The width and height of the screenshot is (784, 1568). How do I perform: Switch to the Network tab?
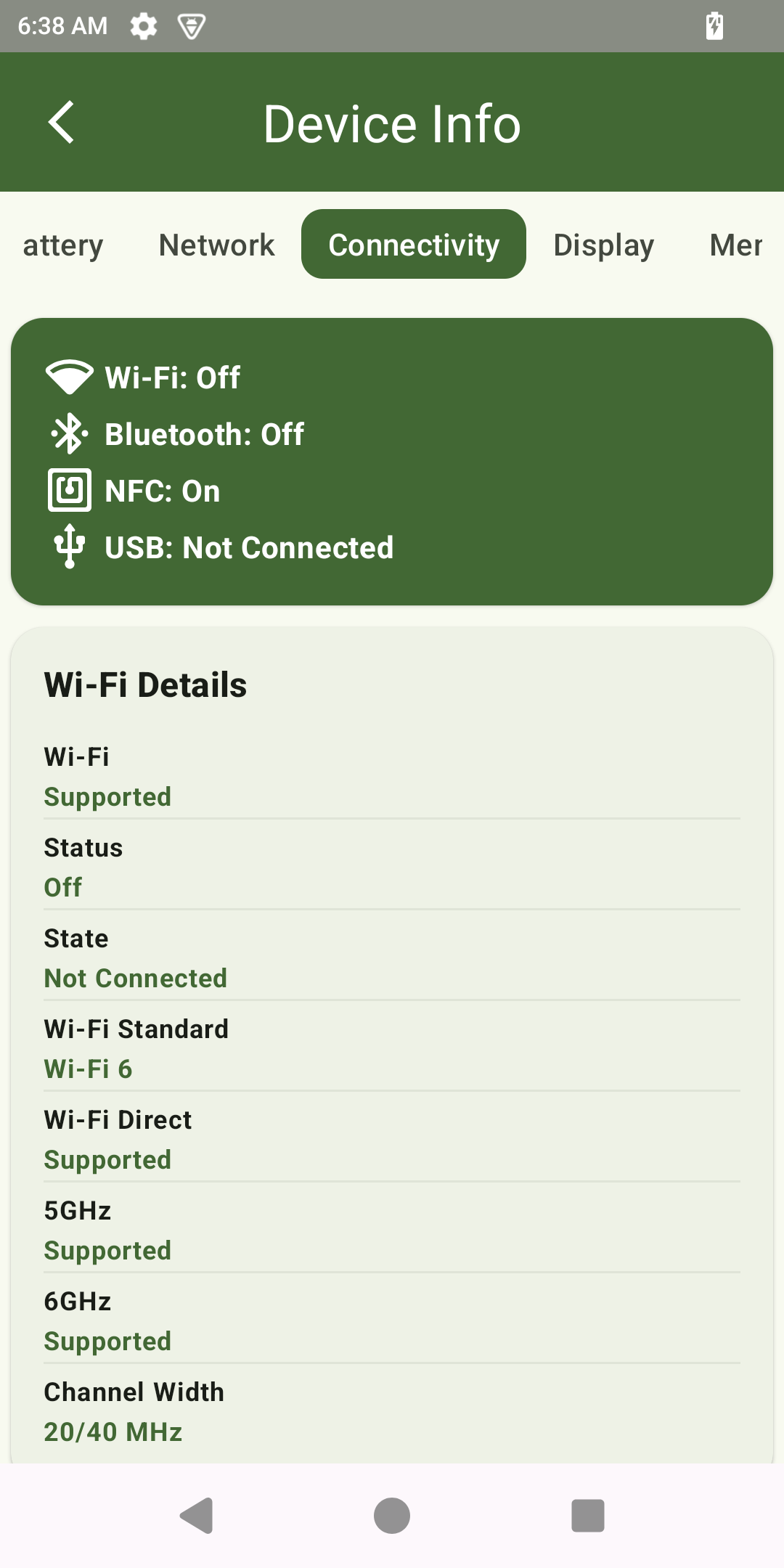(x=216, y=245)
